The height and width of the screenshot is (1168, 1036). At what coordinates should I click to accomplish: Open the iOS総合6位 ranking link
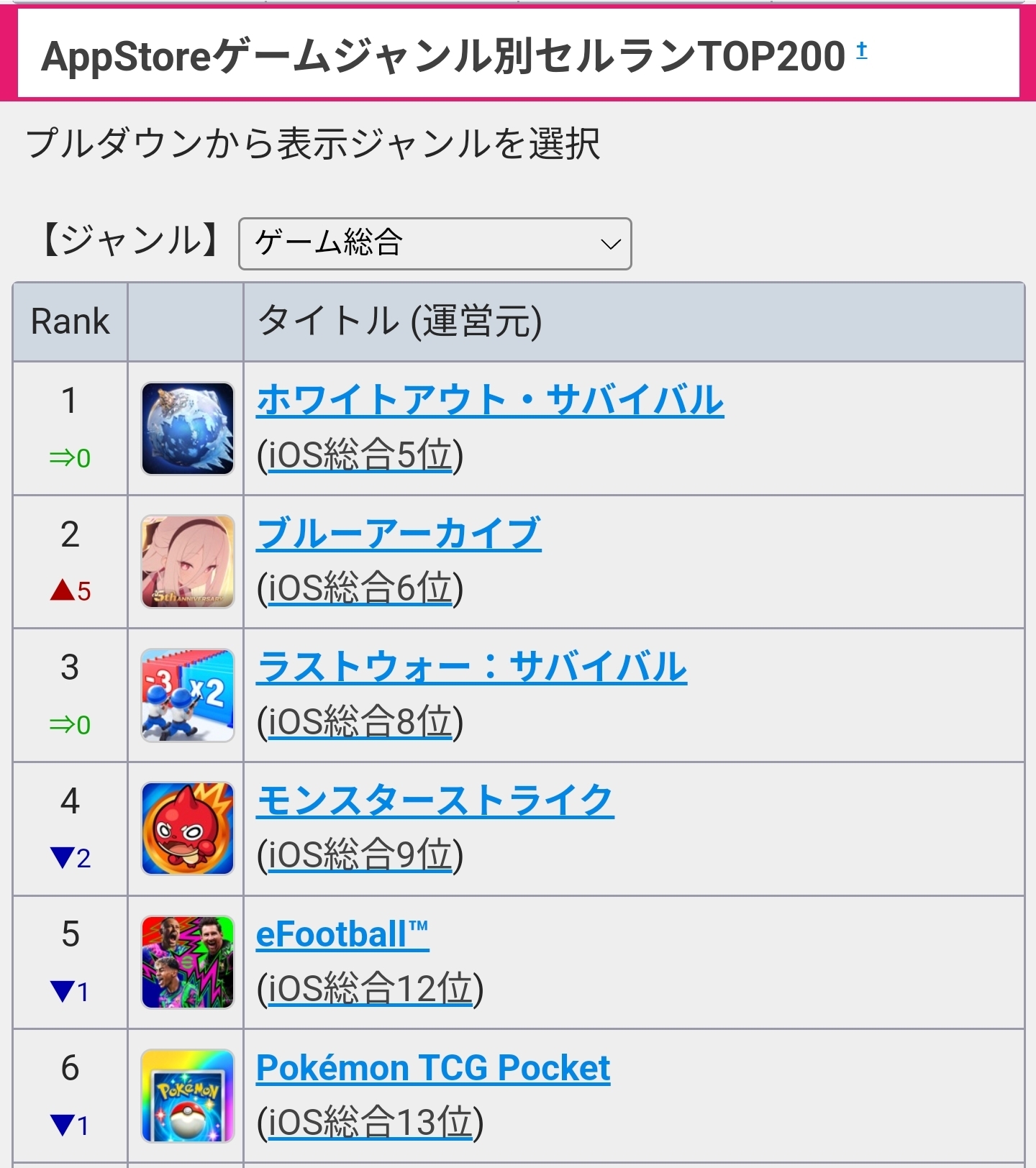tap(360, 589)
